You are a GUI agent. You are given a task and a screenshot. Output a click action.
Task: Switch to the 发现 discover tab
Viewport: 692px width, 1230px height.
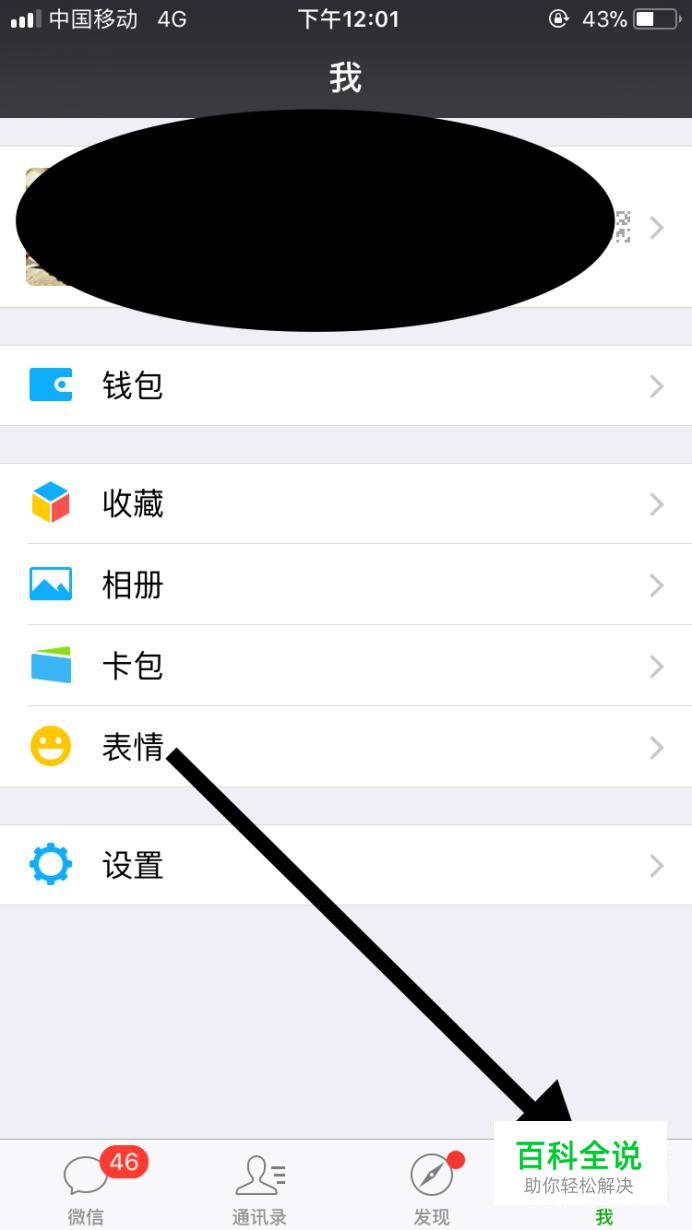click(432, 1187)
